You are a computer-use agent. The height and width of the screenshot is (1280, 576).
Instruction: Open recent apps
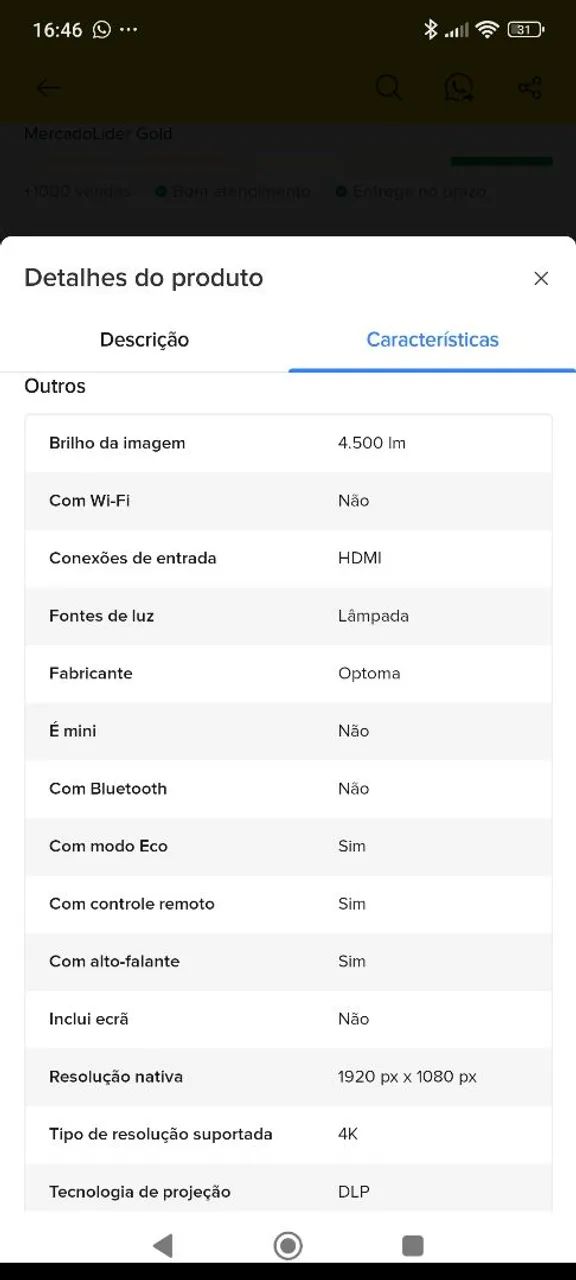412,1245
